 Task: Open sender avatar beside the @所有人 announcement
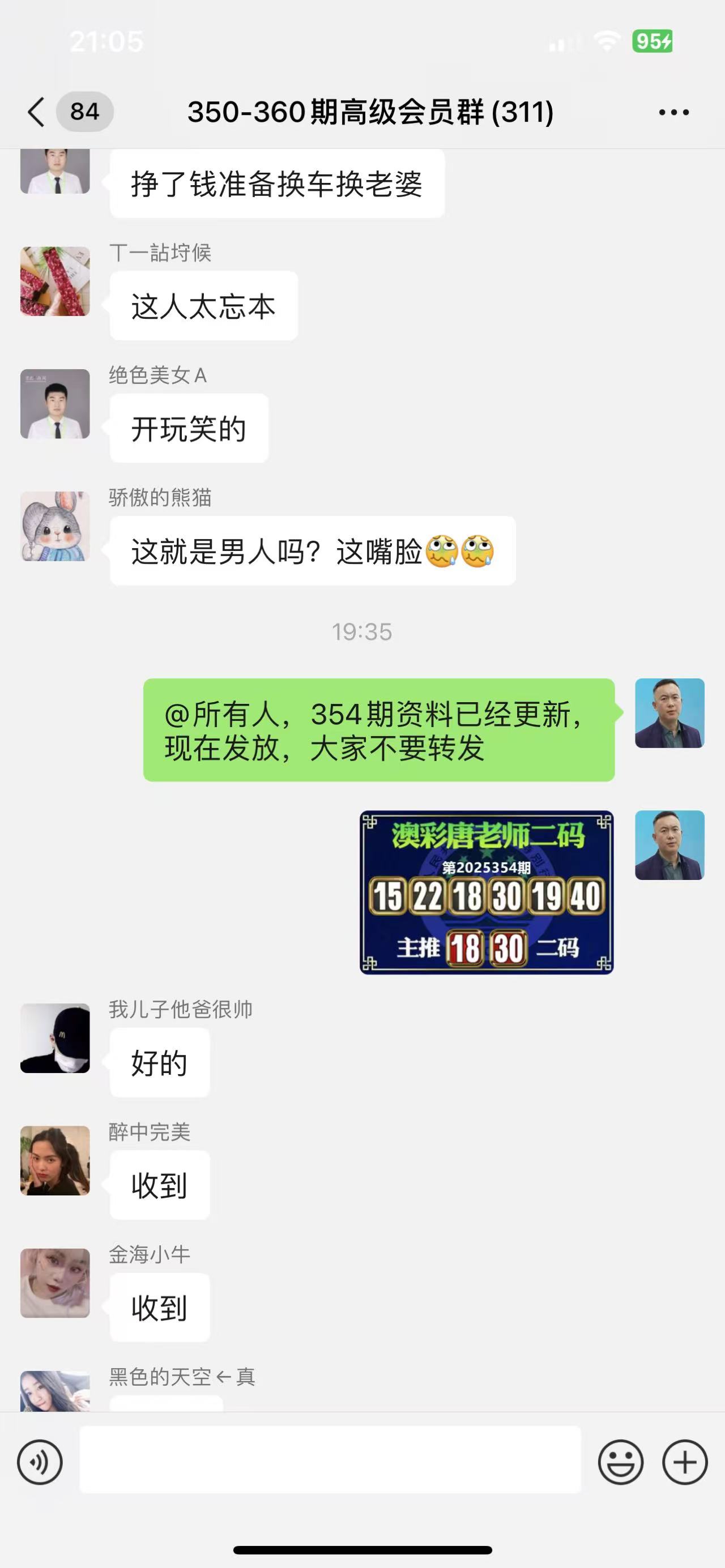pos(669,713)
